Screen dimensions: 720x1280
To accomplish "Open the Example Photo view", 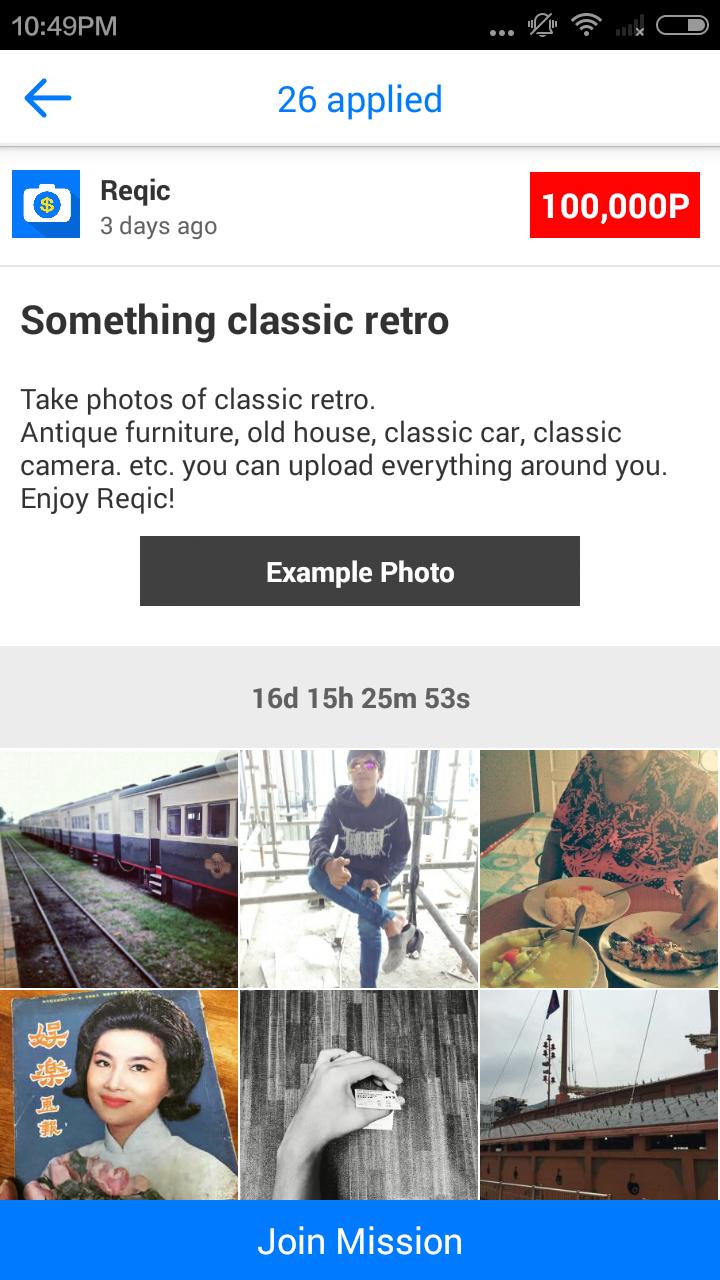I will point(360,571).
